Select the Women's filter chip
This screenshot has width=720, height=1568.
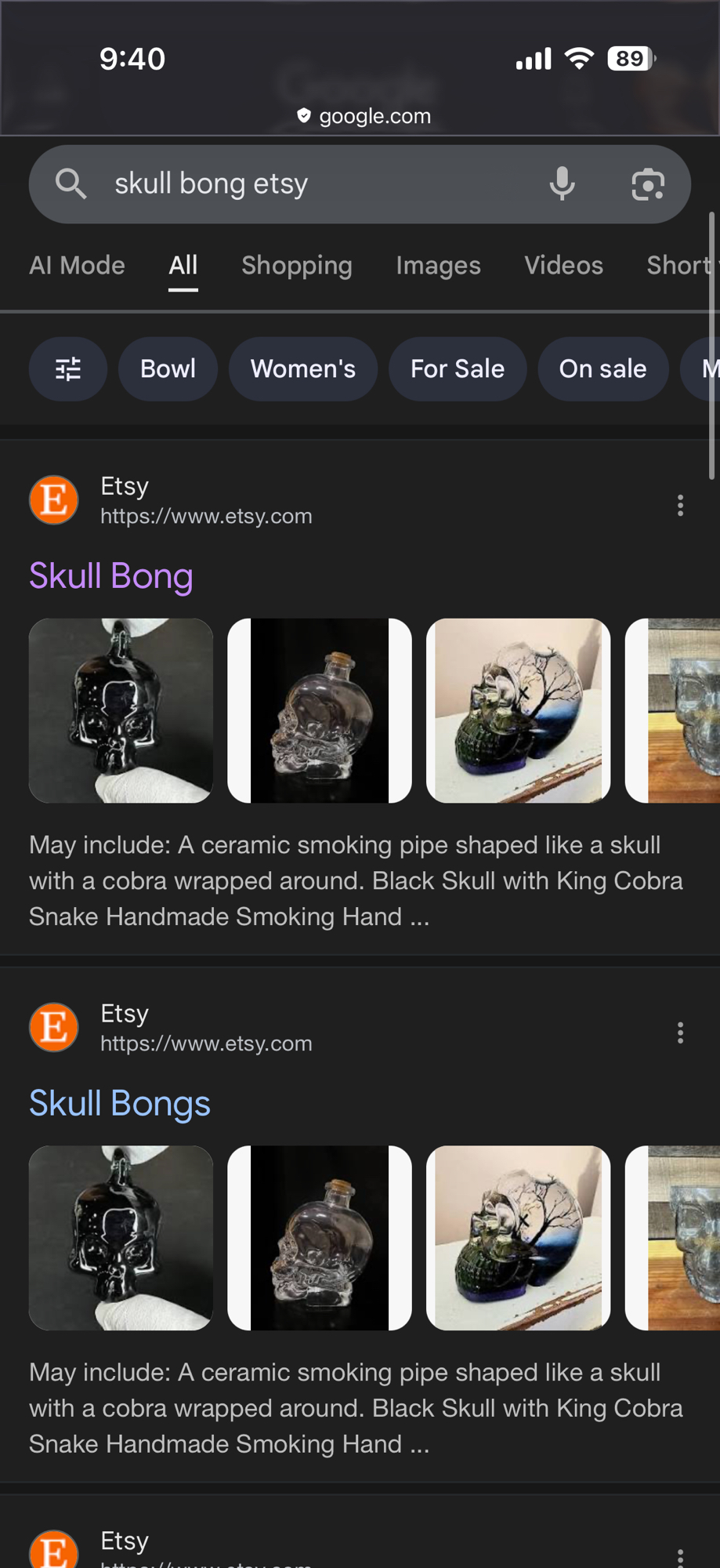pyautogui.click(x=302, y=369)
